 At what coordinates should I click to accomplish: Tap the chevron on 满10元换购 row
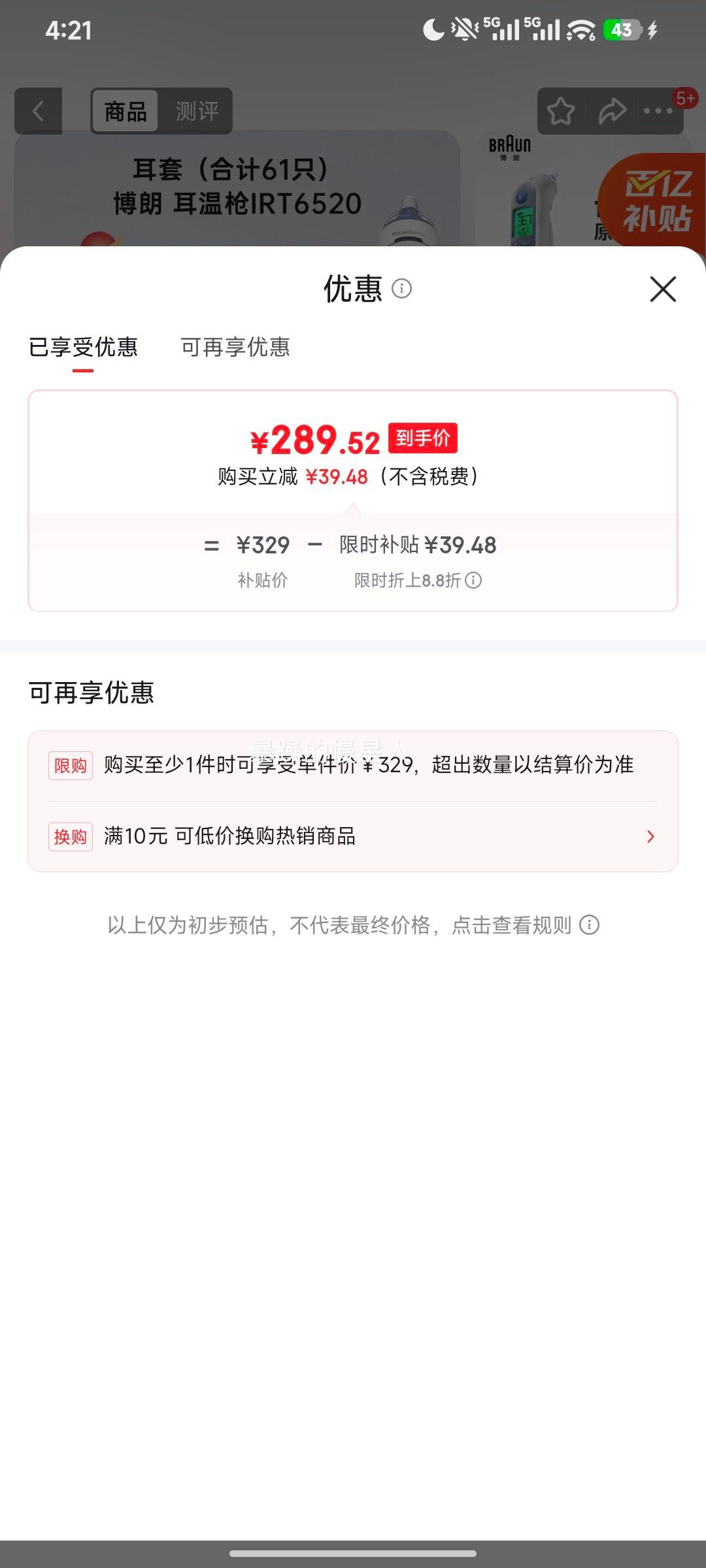tap(649, 837)
